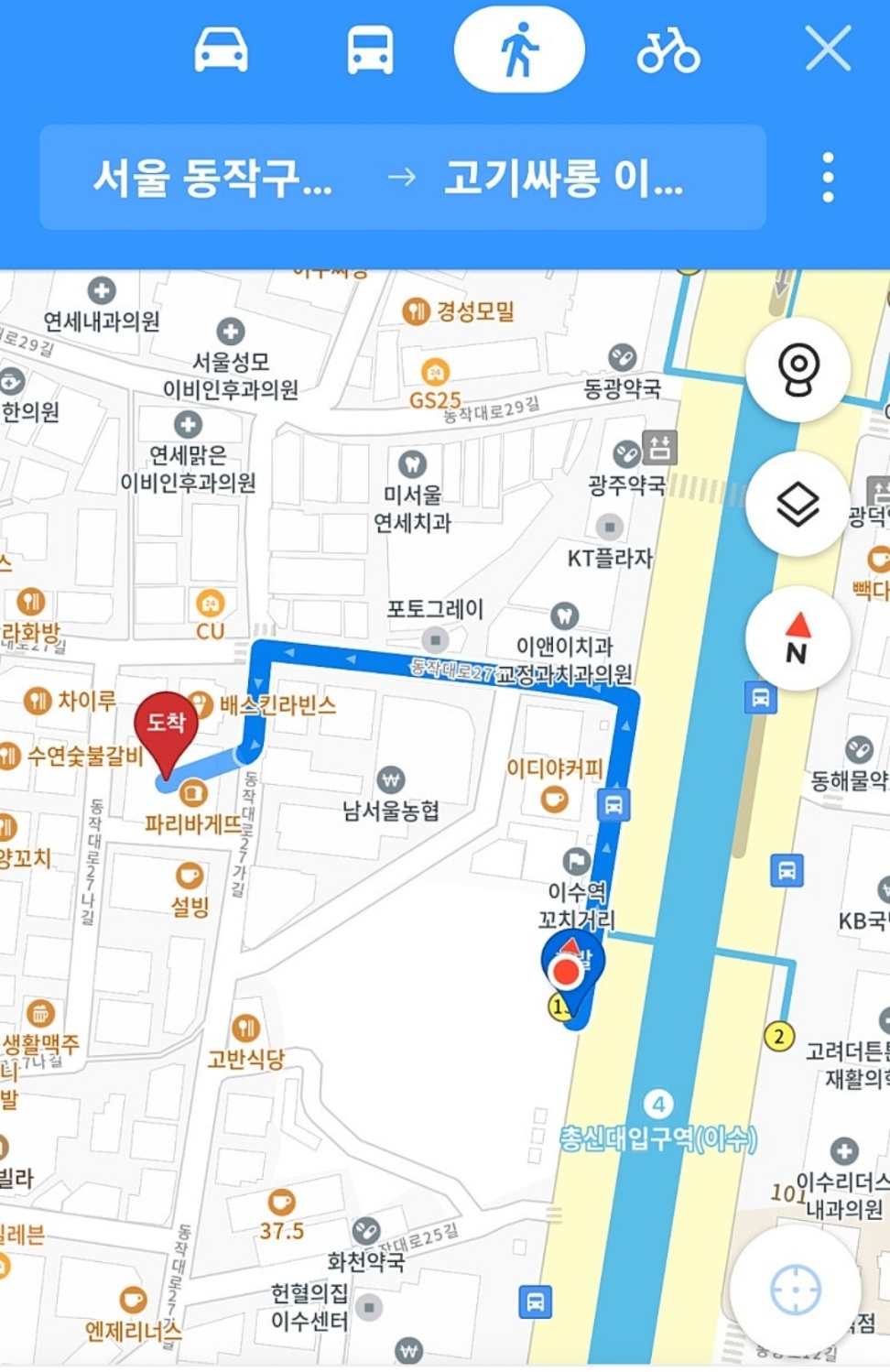
Task: Center map on my location
Action: click(795, 1290)
